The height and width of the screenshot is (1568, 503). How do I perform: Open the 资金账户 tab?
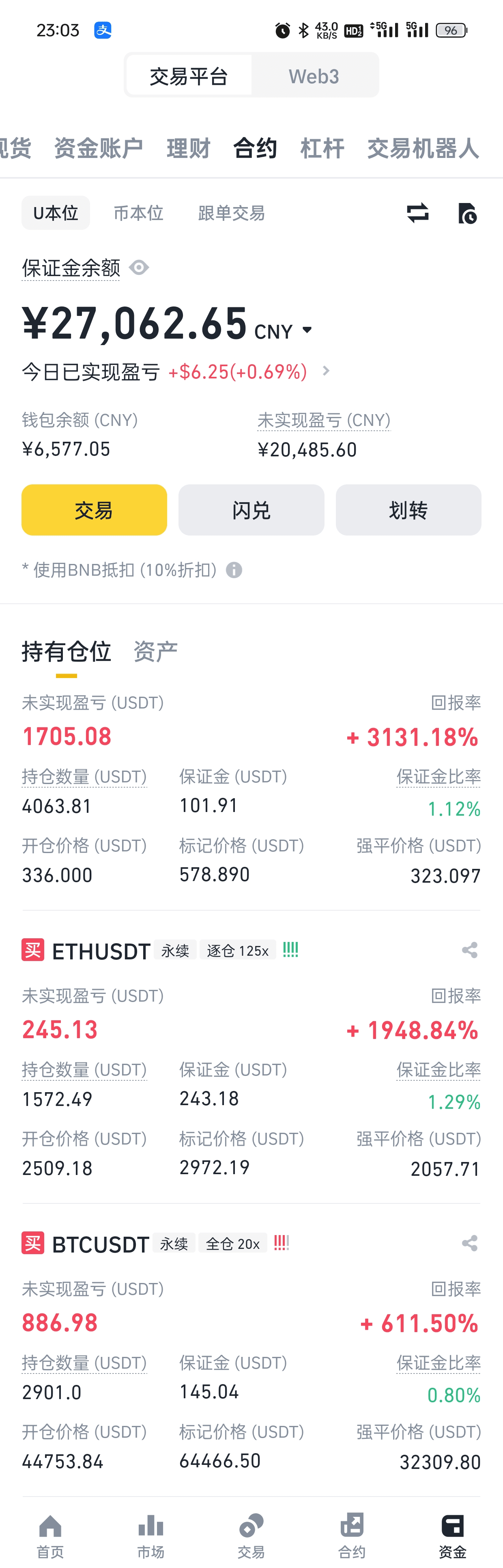(99, 148)
